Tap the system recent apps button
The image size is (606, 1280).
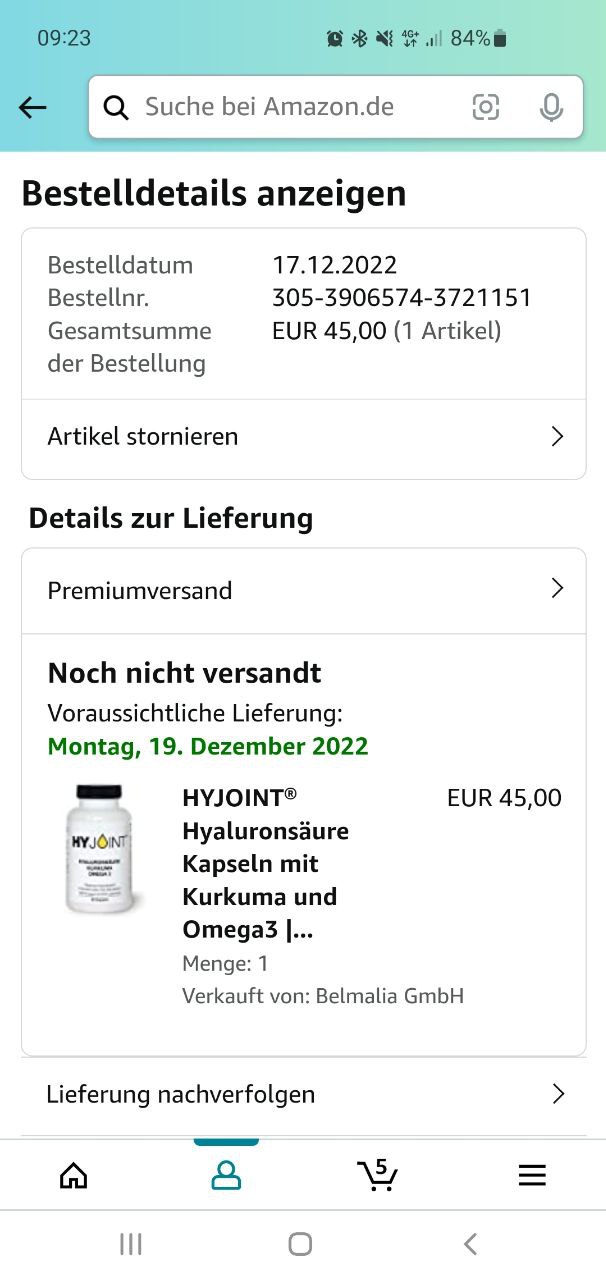[x=131, y=1244]
